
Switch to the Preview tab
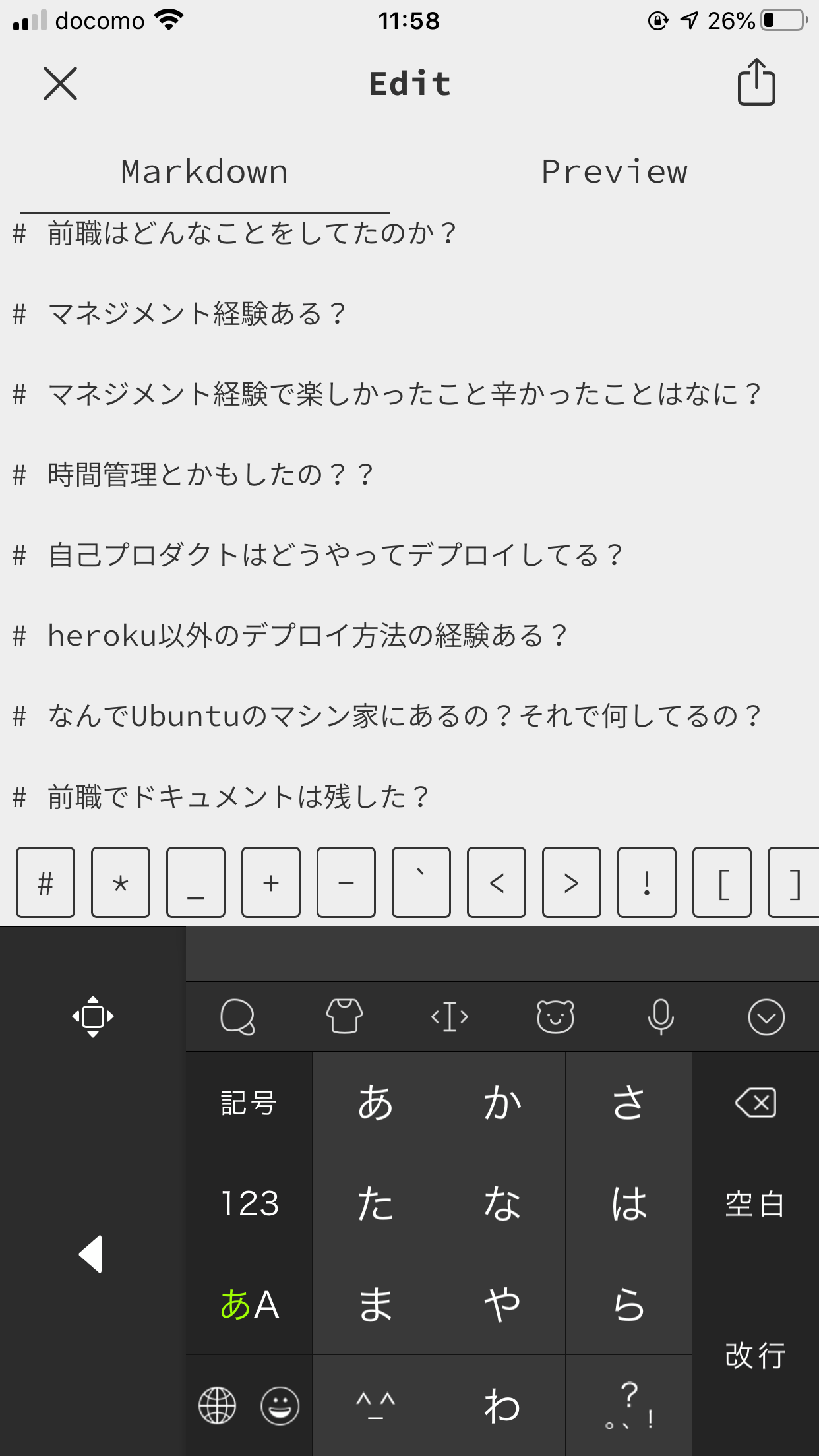tap(614, 172)
